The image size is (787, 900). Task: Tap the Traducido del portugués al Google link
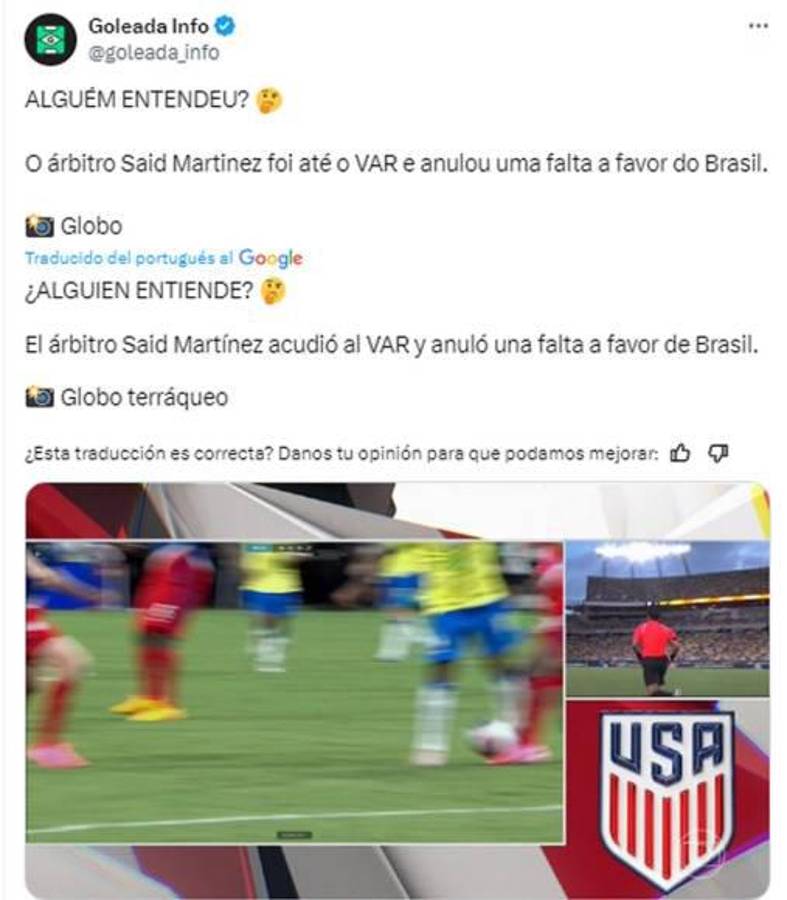[163, 258]
